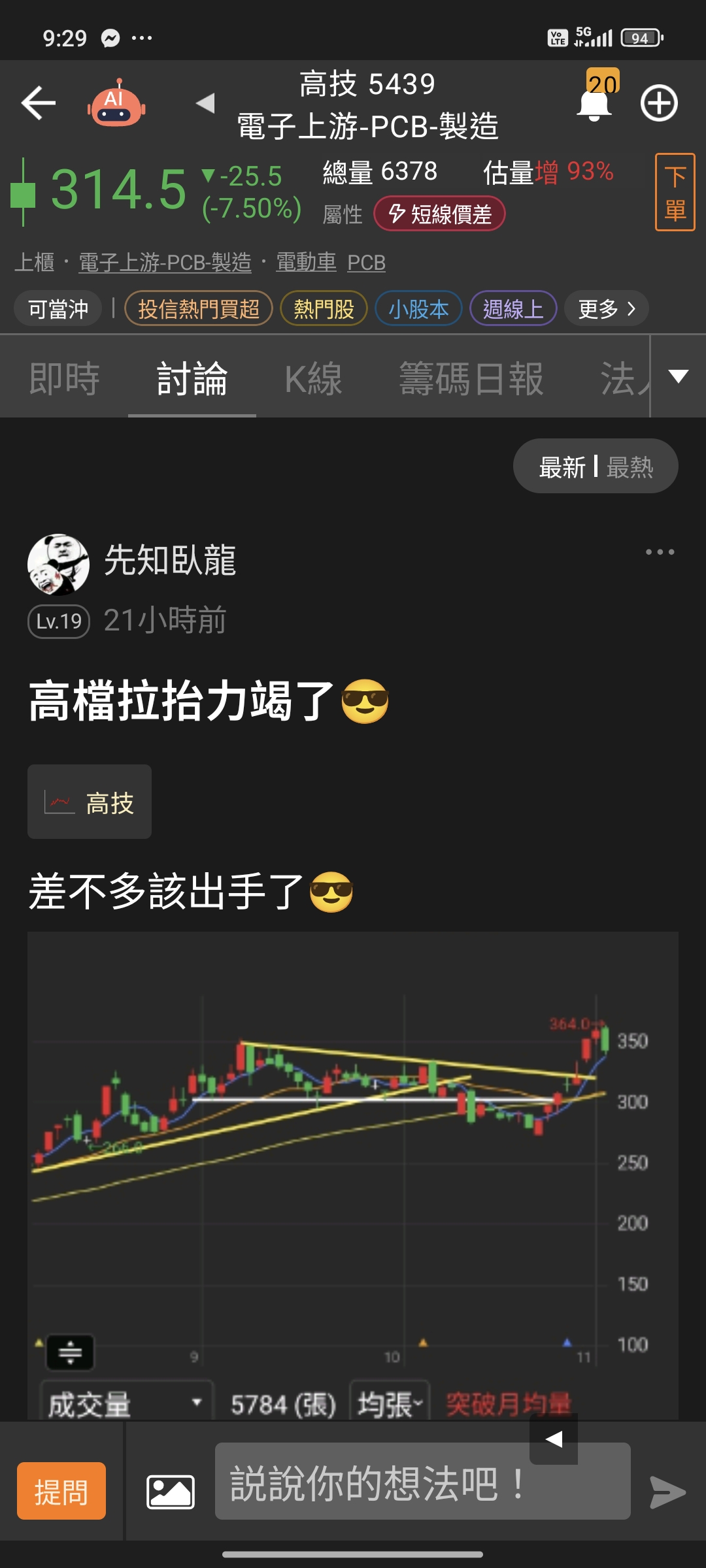Open the AI robot assistant
The image size is (706, 1568).
[116, 105]
